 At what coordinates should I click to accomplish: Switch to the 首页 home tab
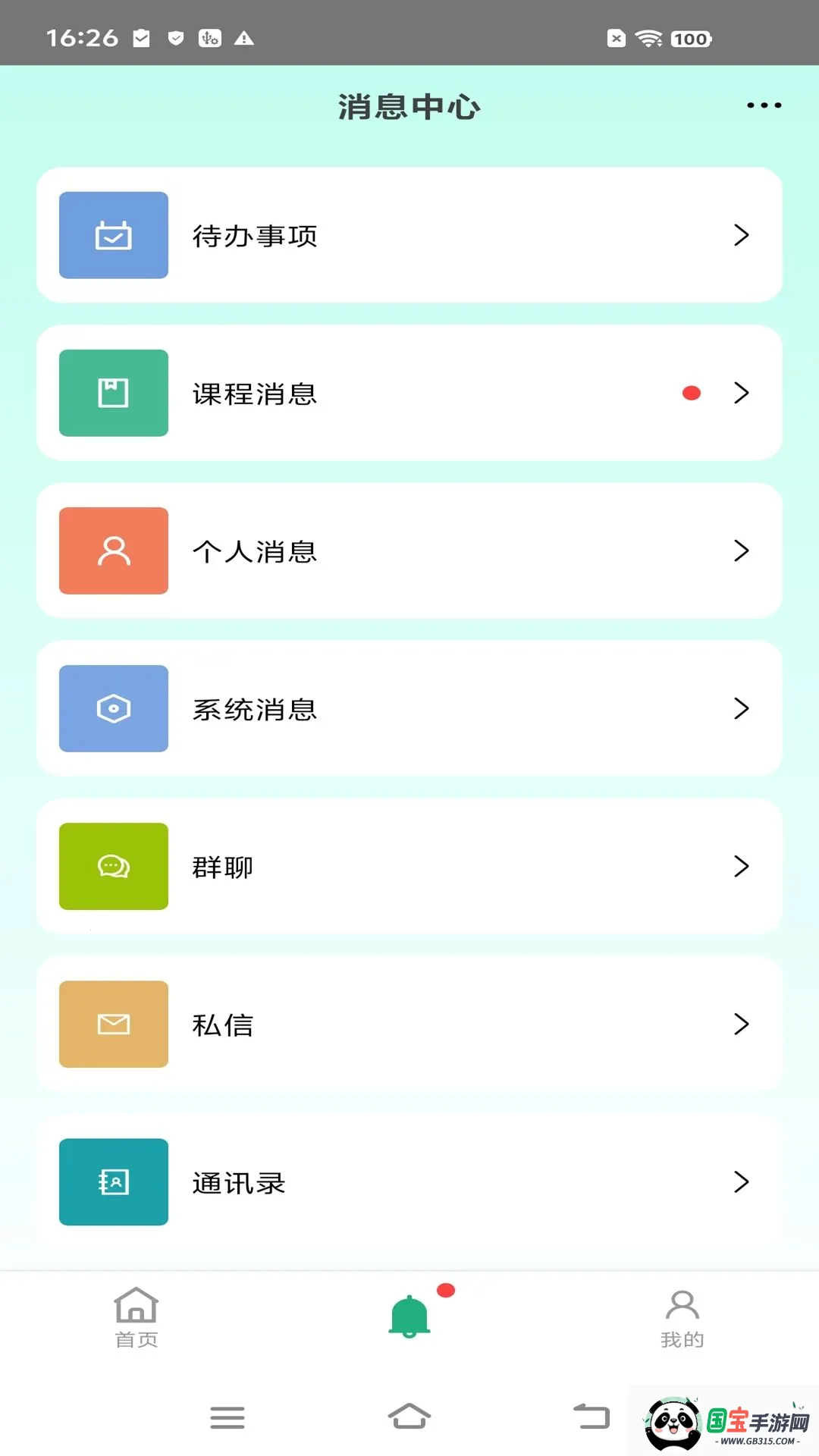click(136, 1318)
